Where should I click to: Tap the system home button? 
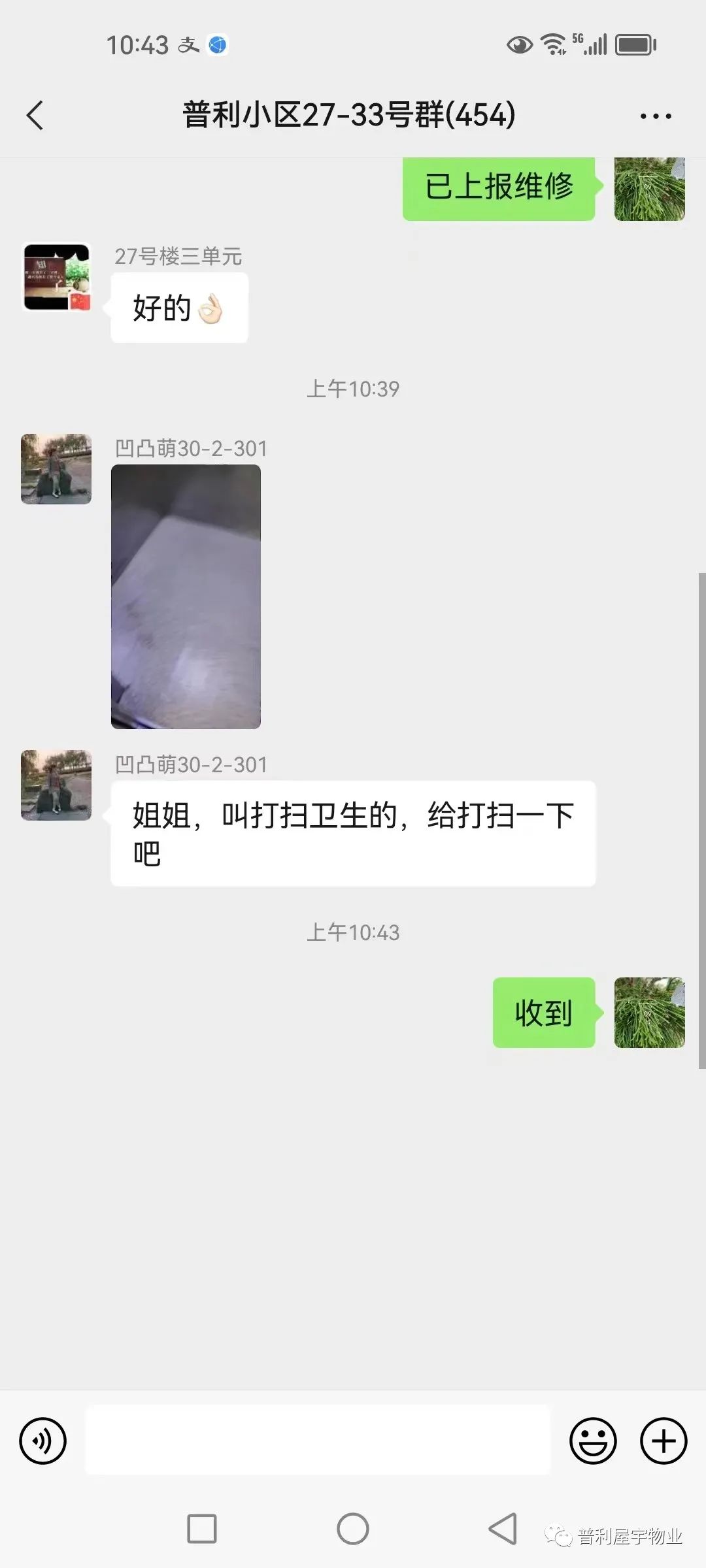coord(353,1529)
